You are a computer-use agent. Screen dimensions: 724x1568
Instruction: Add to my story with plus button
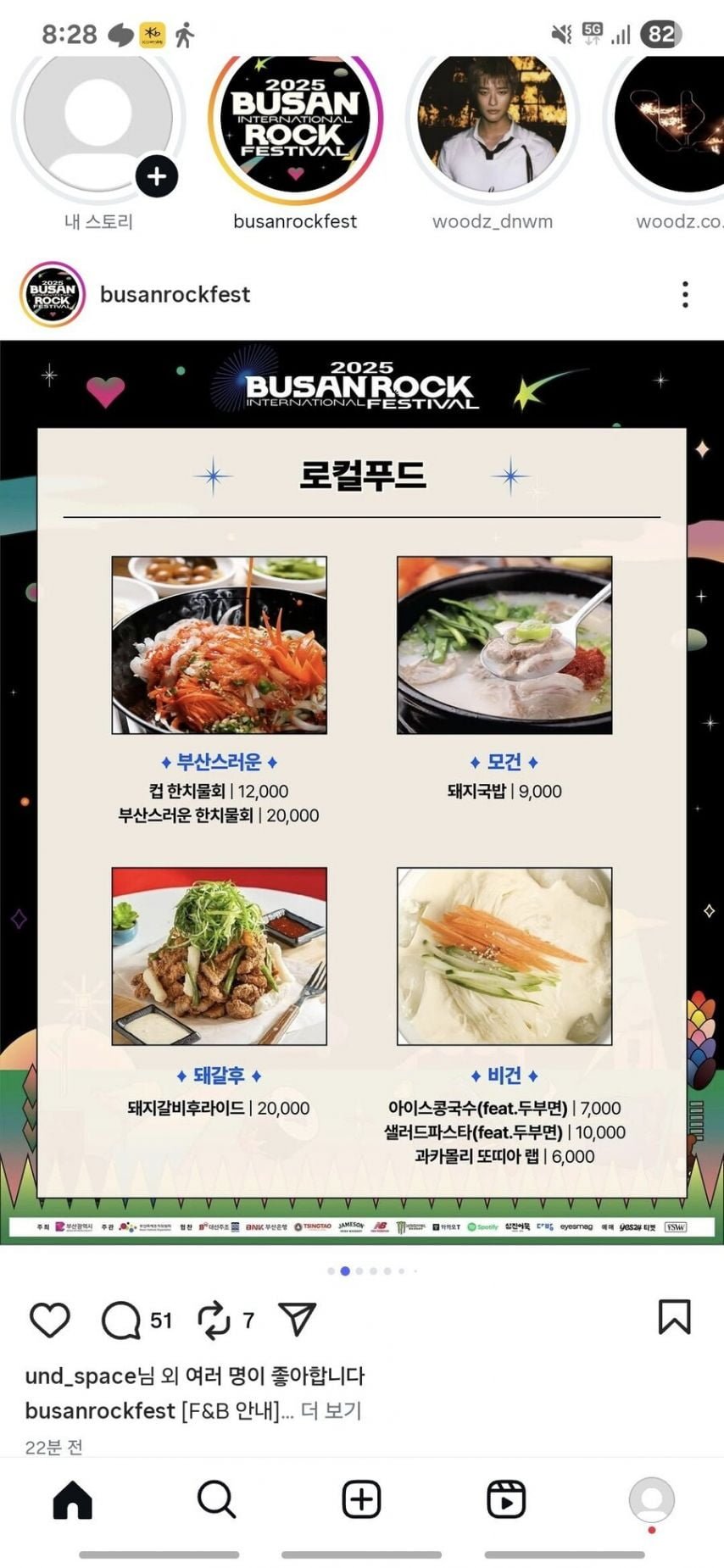click(x=157, y=176)
